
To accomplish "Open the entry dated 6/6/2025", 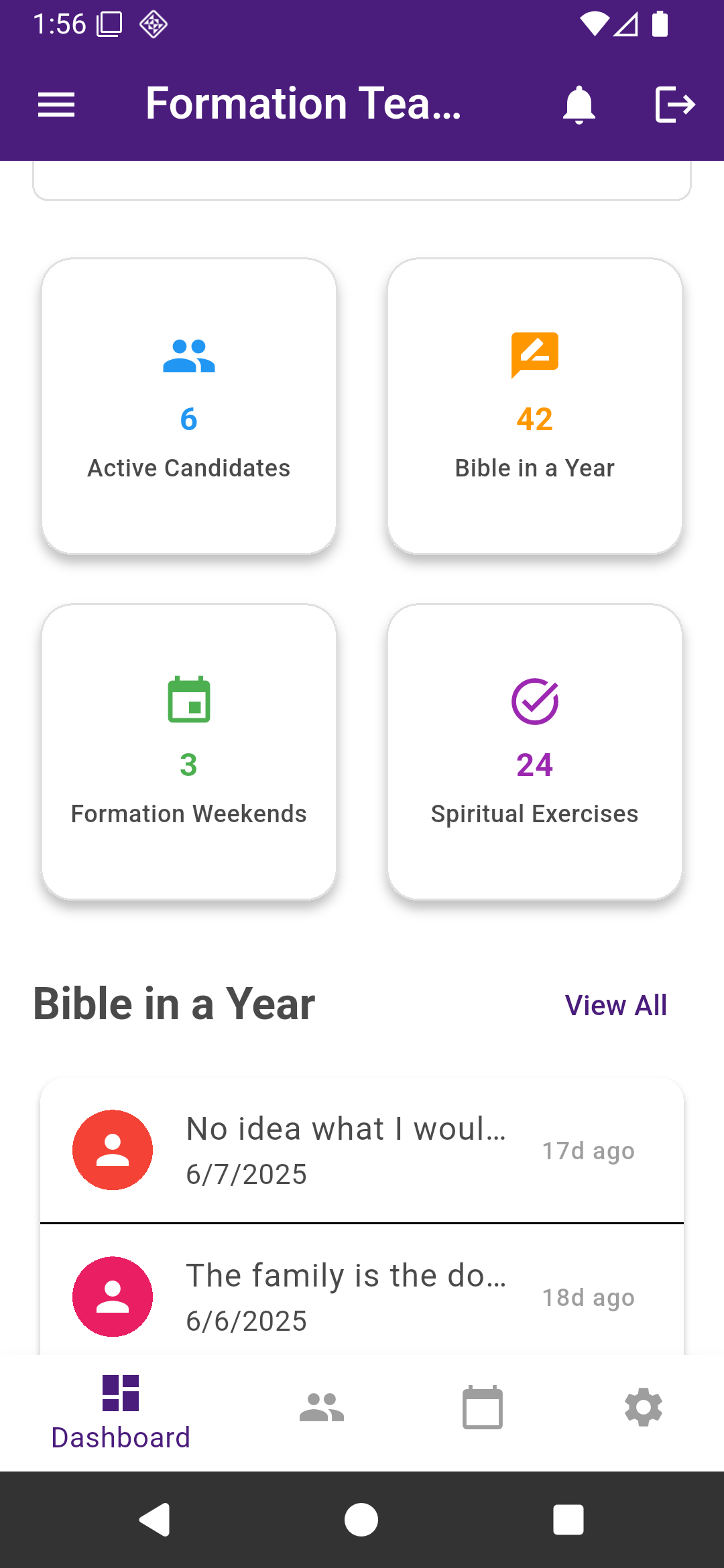I will tap(362, 1295).
